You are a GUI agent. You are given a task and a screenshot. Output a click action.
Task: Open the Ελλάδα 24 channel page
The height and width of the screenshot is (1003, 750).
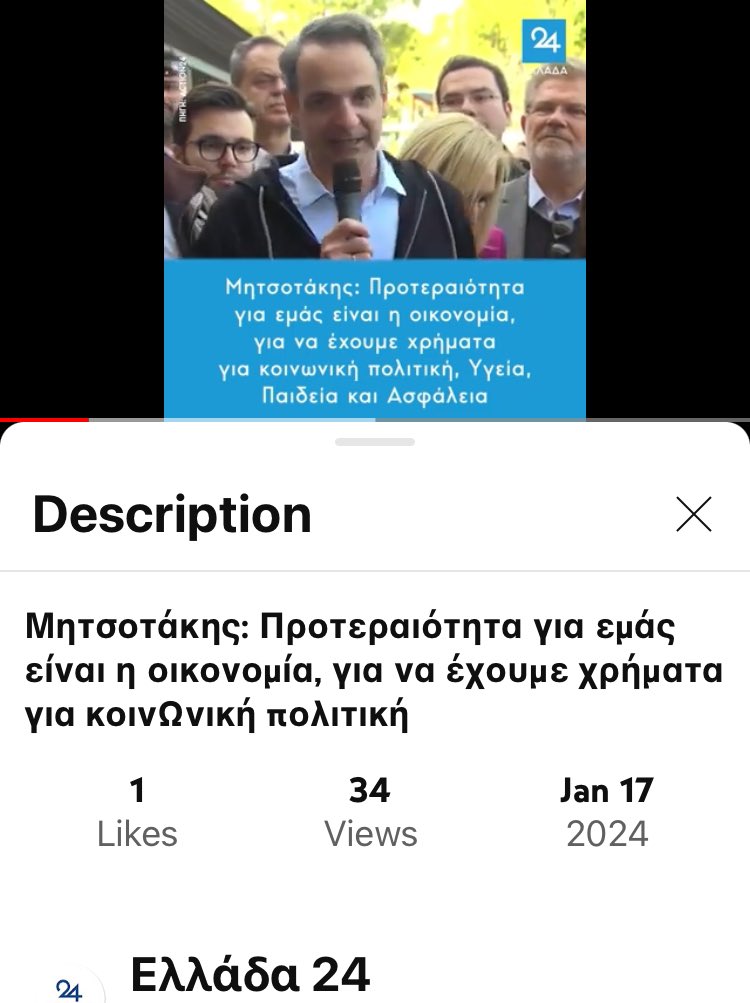[x=250, y=974]
